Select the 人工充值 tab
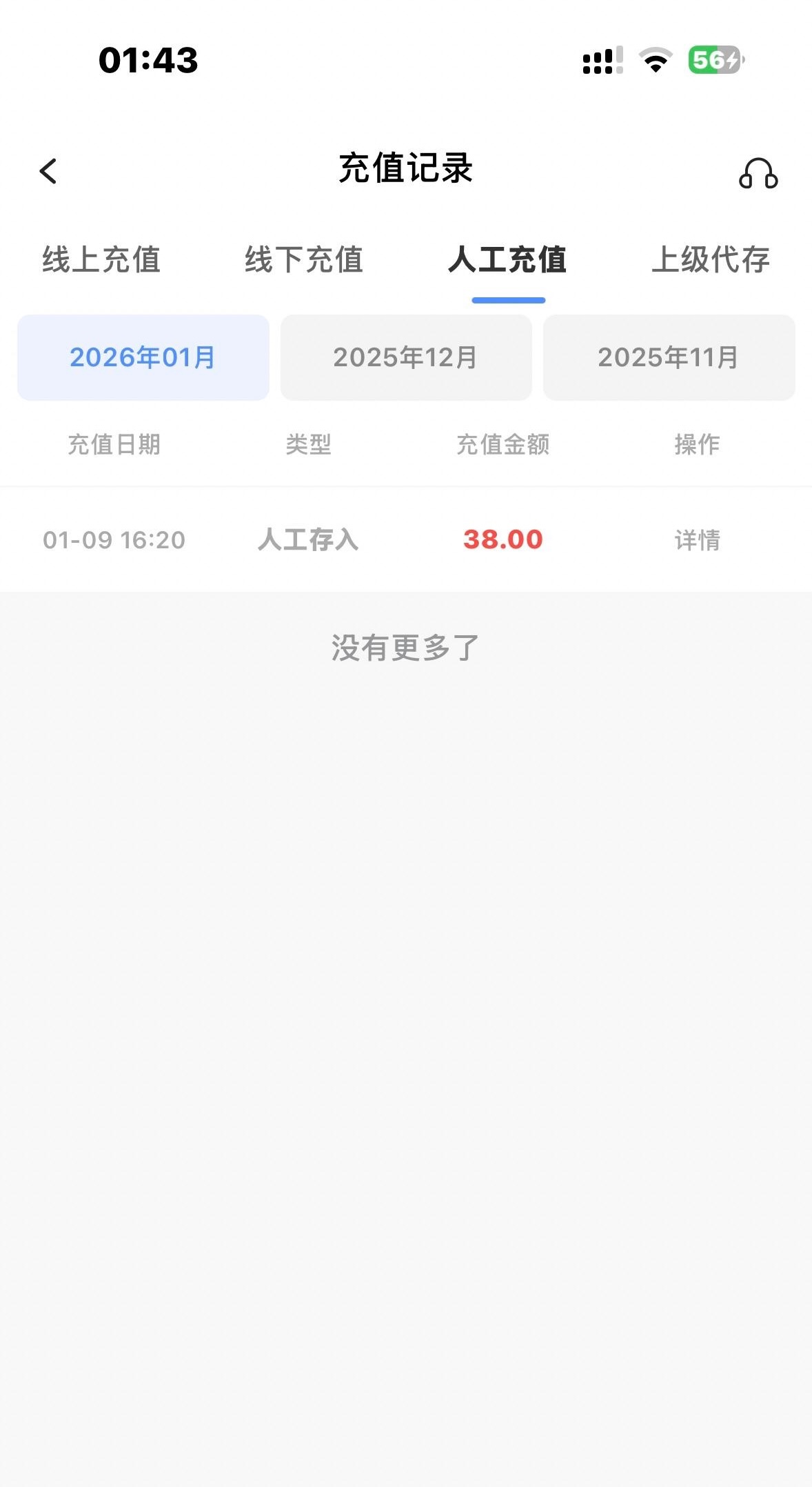 pos(507,260)
